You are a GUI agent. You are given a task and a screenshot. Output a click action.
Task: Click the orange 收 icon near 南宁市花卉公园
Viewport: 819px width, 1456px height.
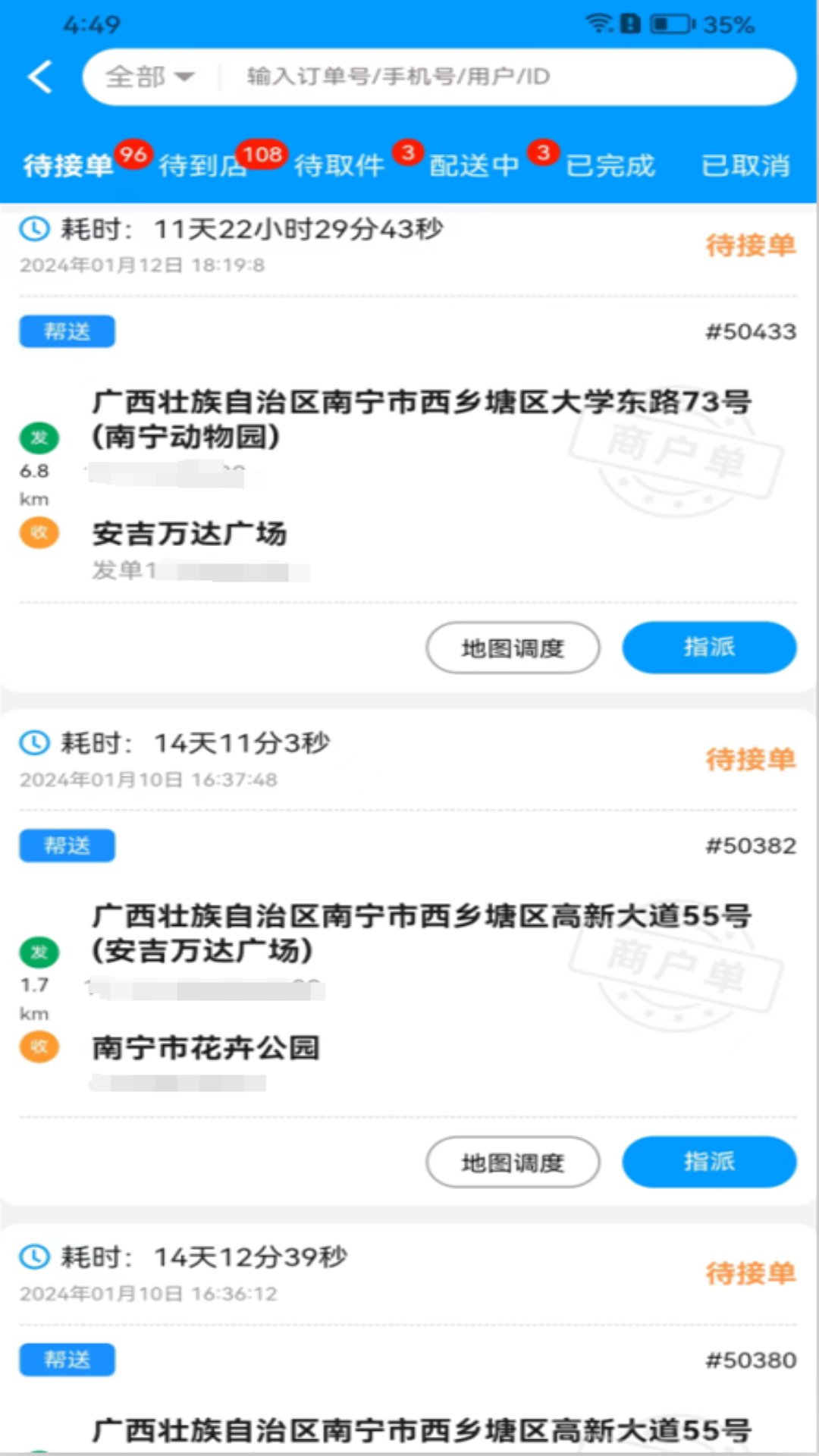38,1047
